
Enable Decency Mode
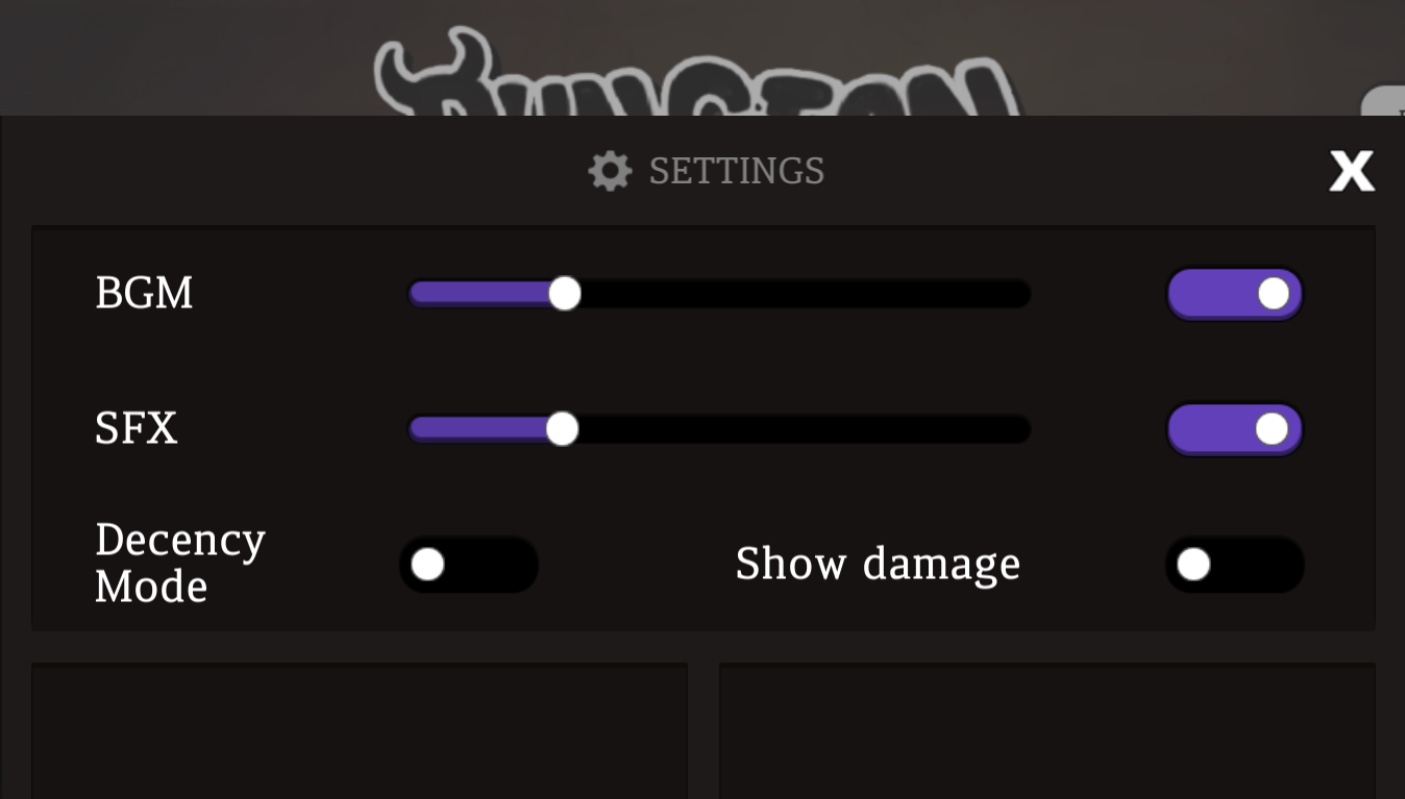(x=468, y=564)
